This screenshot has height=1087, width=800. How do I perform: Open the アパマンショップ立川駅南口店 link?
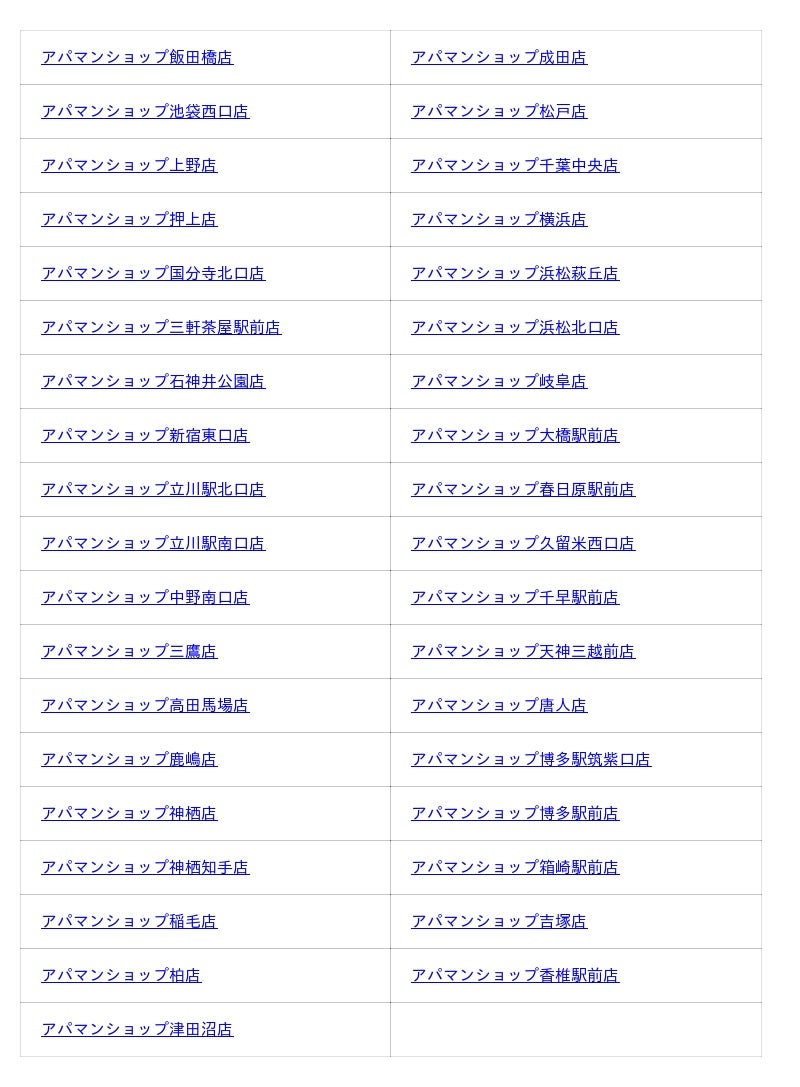point(153,544)
